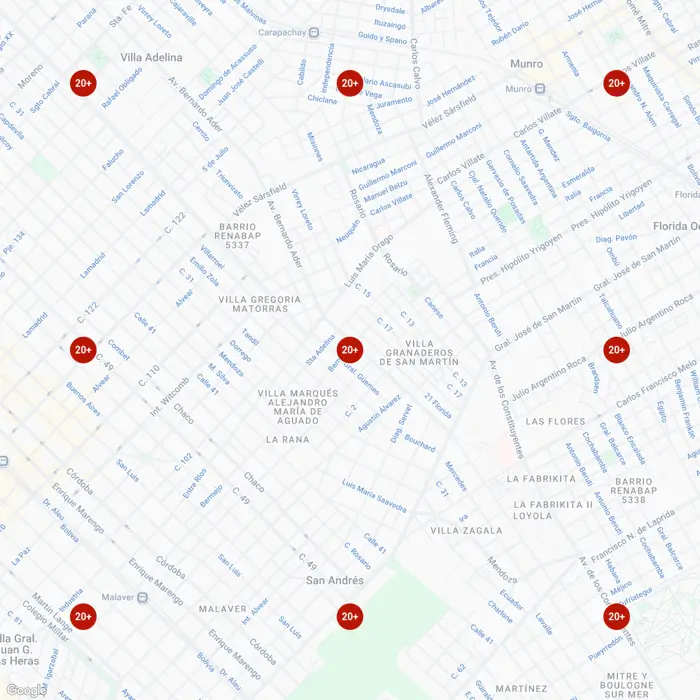Open the 20+ cluster near Malaver station
700x700 pixels.
click(84, 616)
